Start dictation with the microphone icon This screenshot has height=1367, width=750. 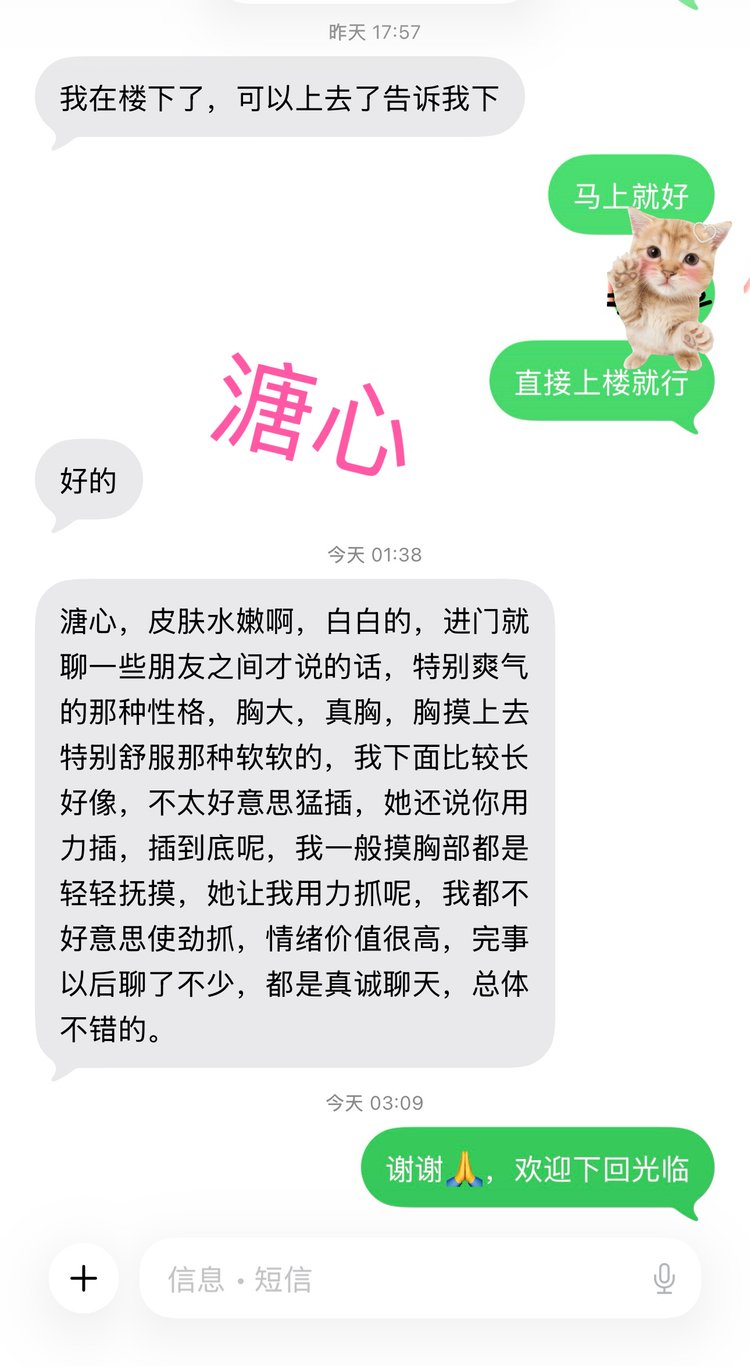click(663, 1278)
